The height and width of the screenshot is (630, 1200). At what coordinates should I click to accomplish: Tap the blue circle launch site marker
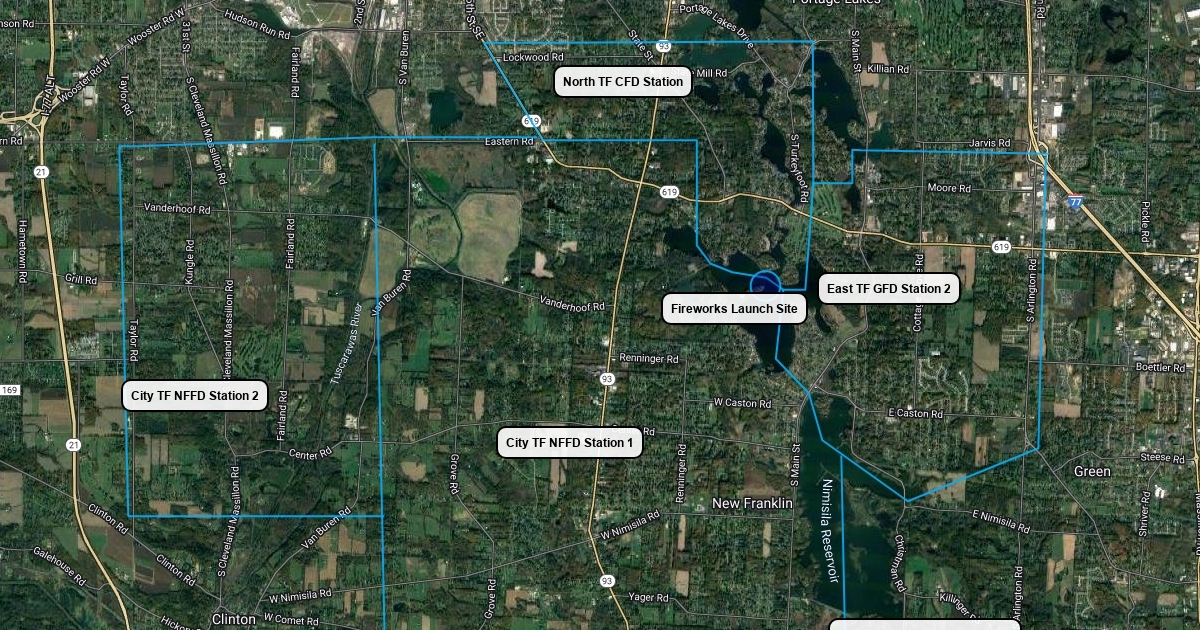point(765,282)
